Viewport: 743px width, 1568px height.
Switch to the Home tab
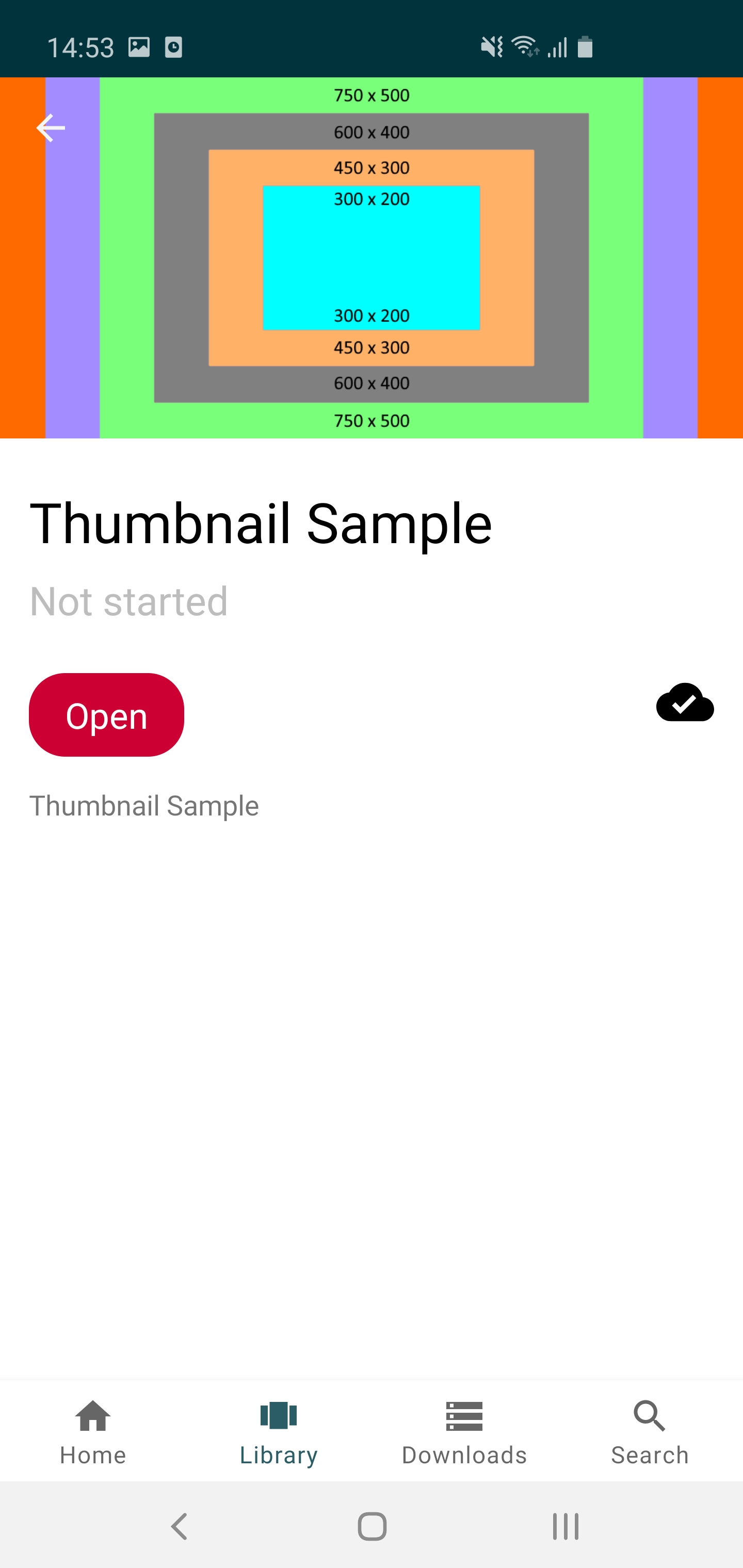click(93, 1432)
